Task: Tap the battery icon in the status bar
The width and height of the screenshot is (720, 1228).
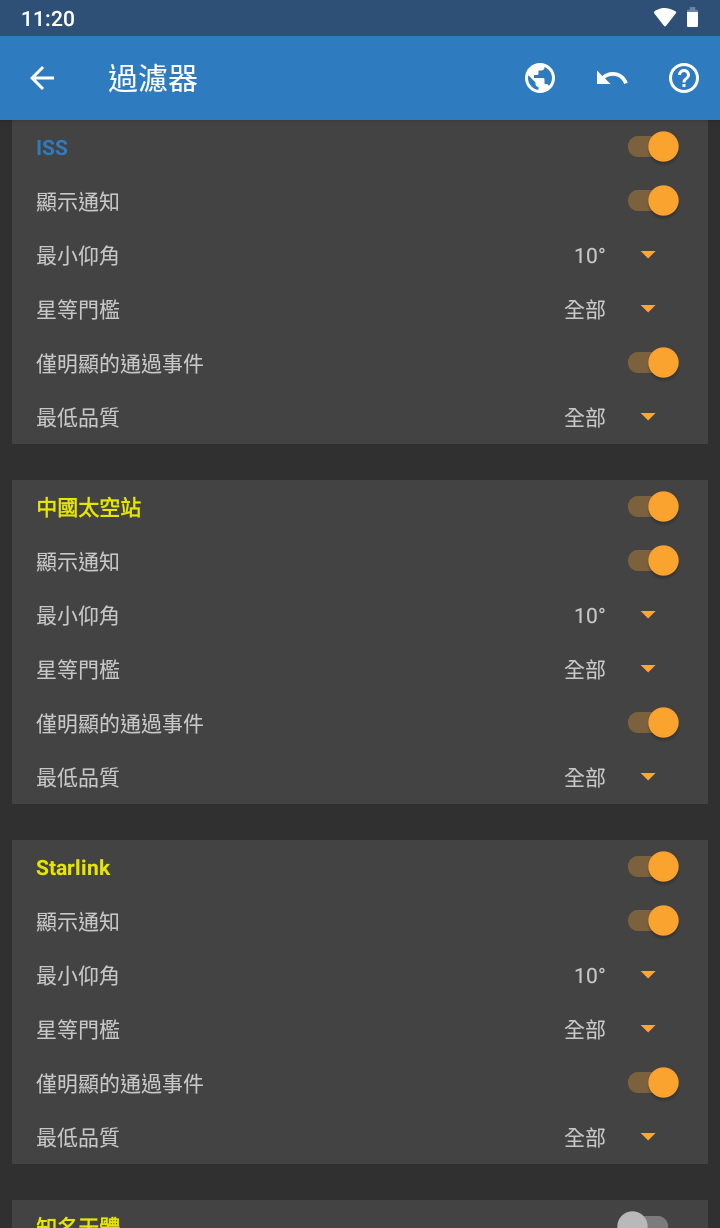Action: click(x=692, y=17)
